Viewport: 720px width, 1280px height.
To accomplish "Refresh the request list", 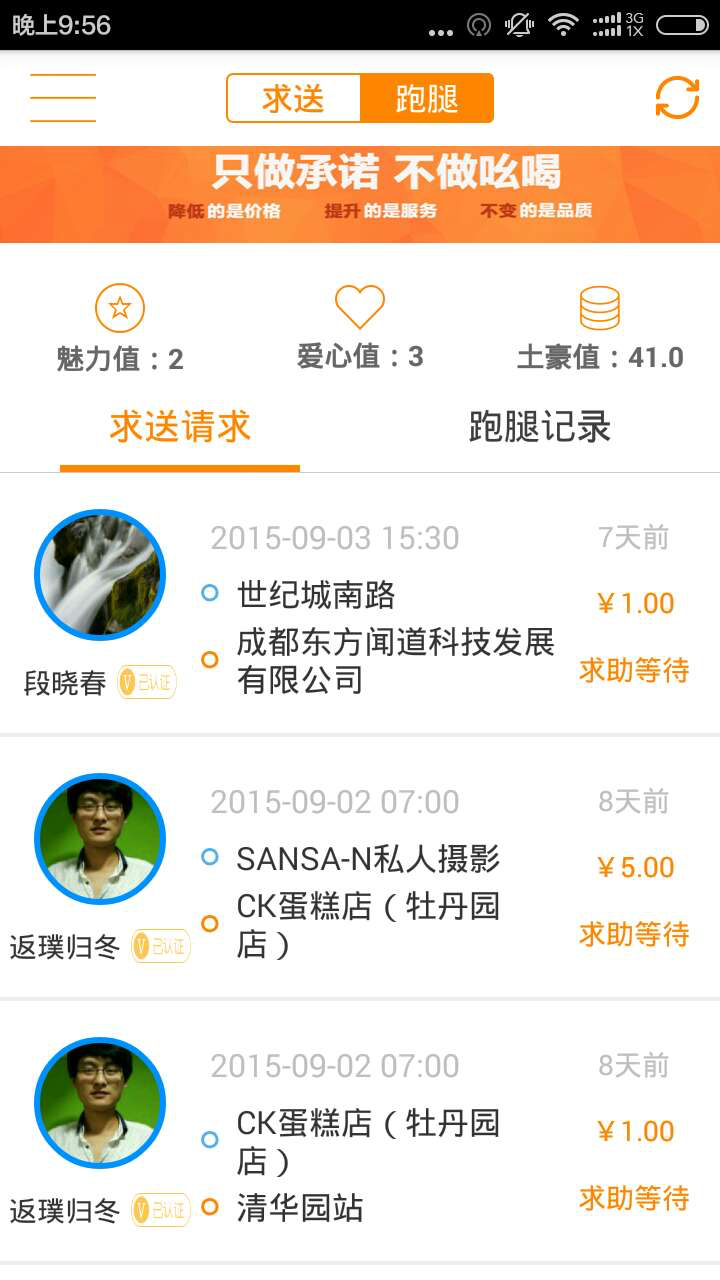I will (x=677, y=98).
